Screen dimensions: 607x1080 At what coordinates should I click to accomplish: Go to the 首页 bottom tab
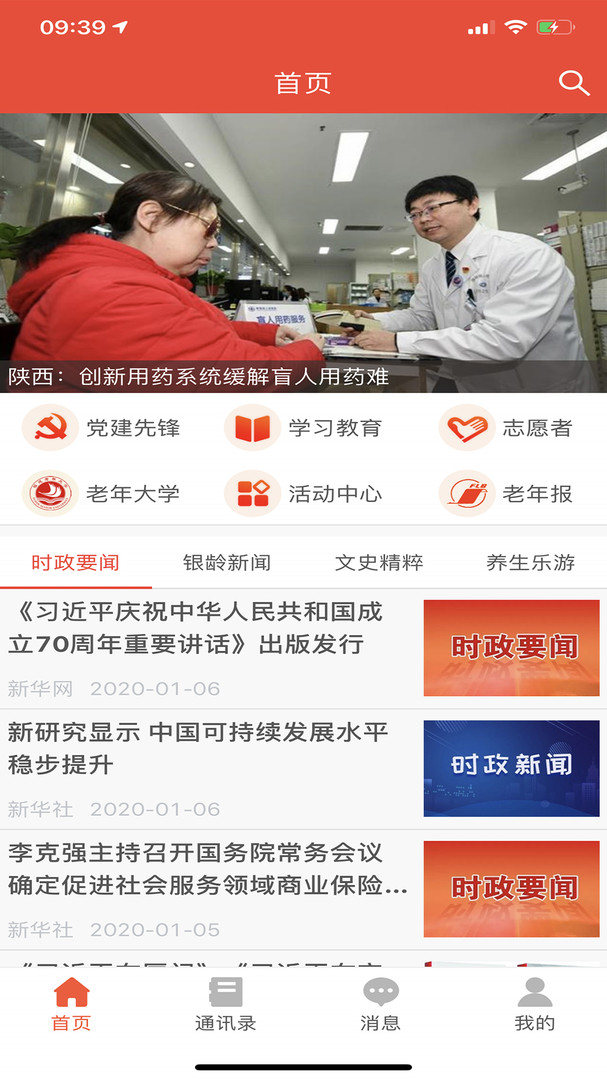tap(71, 1004)
